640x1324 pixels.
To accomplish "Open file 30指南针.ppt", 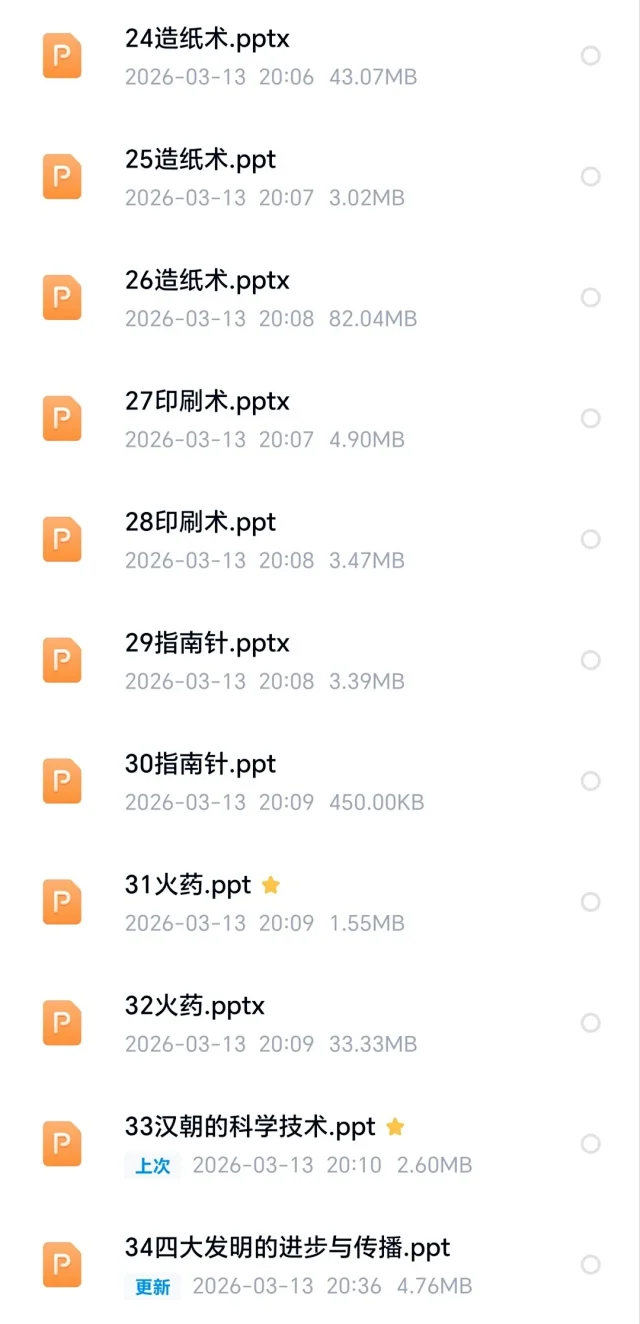I will point(200,766).
